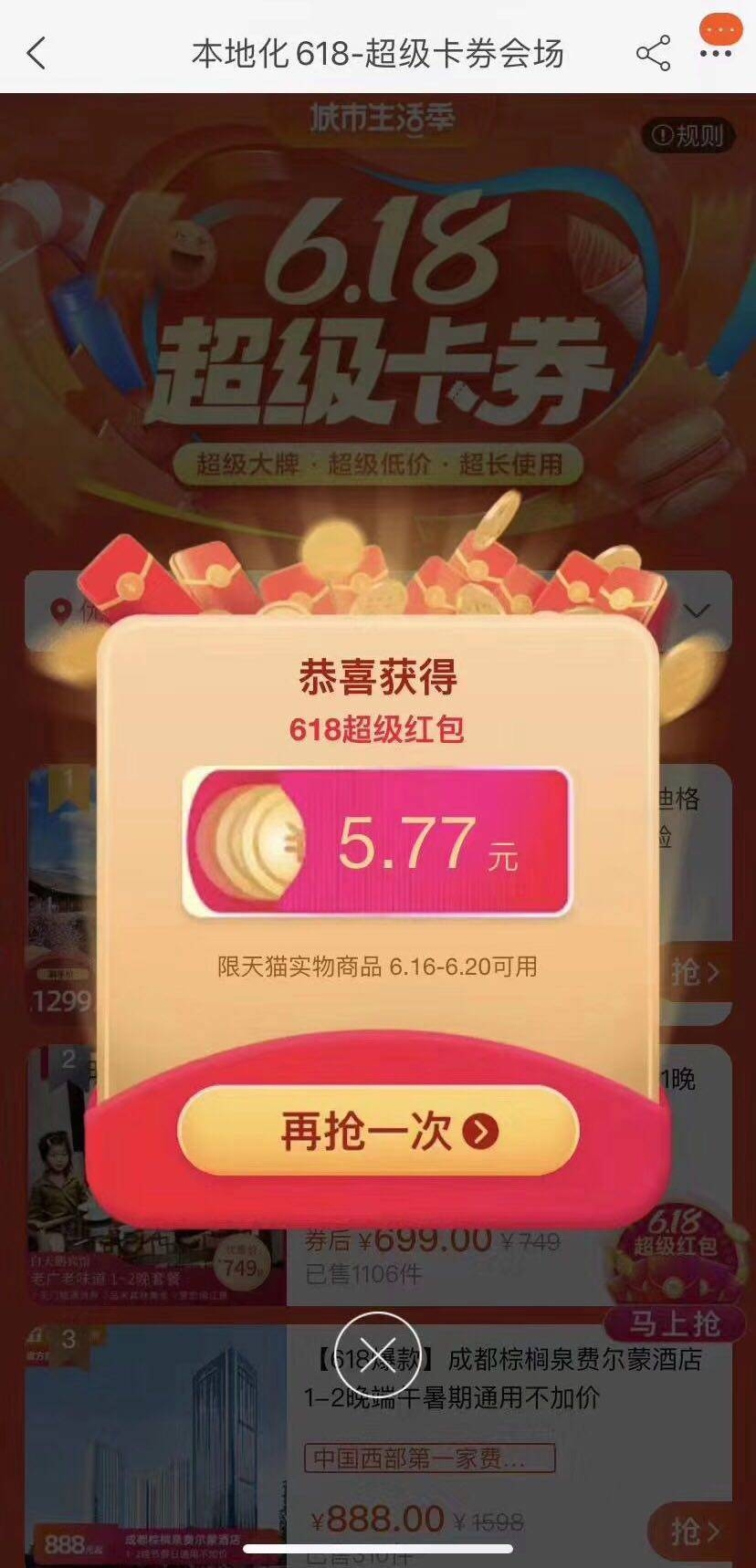This screenshot has height=1568, width=756.
Task: Share this 618 page
Action: (x=653, y=54)
